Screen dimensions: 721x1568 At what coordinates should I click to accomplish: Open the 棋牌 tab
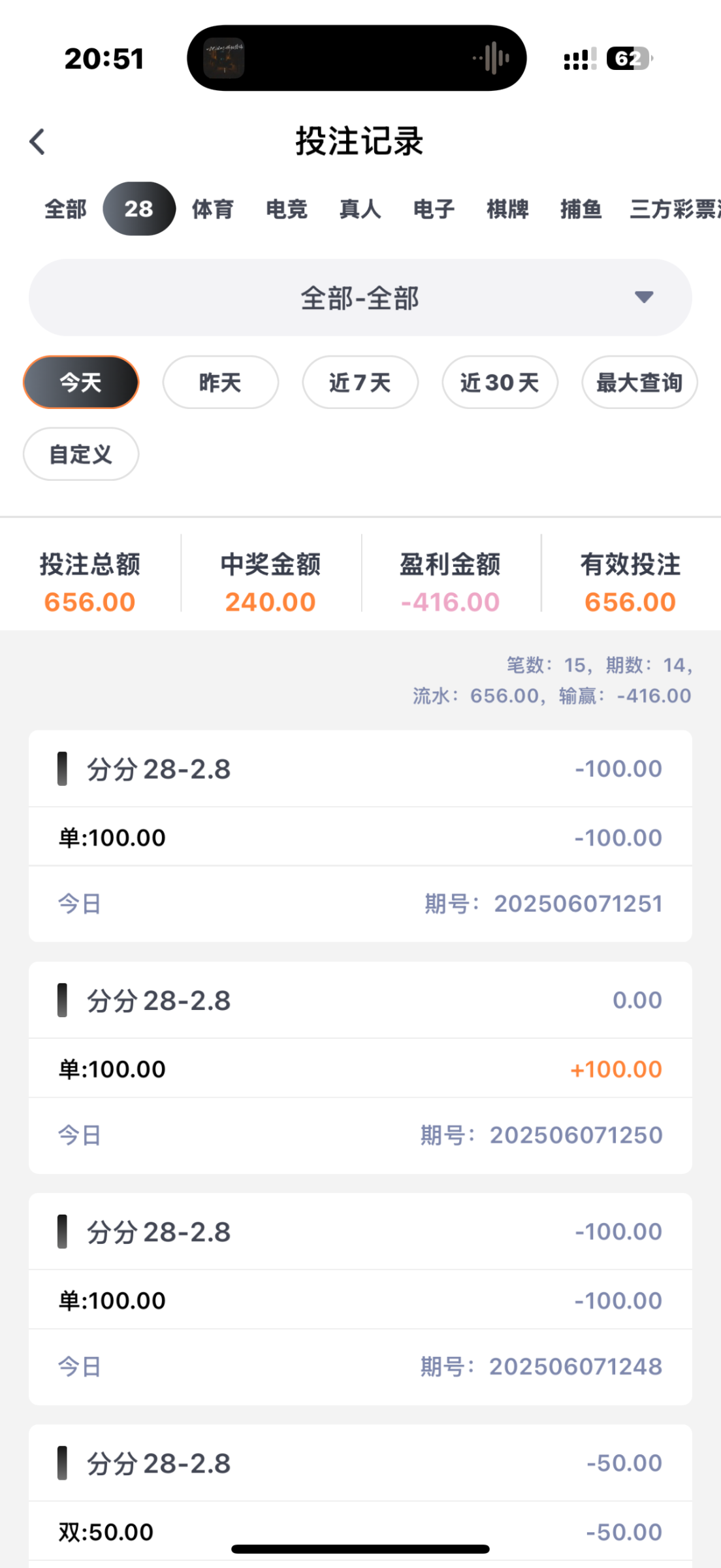click(508, 209)
